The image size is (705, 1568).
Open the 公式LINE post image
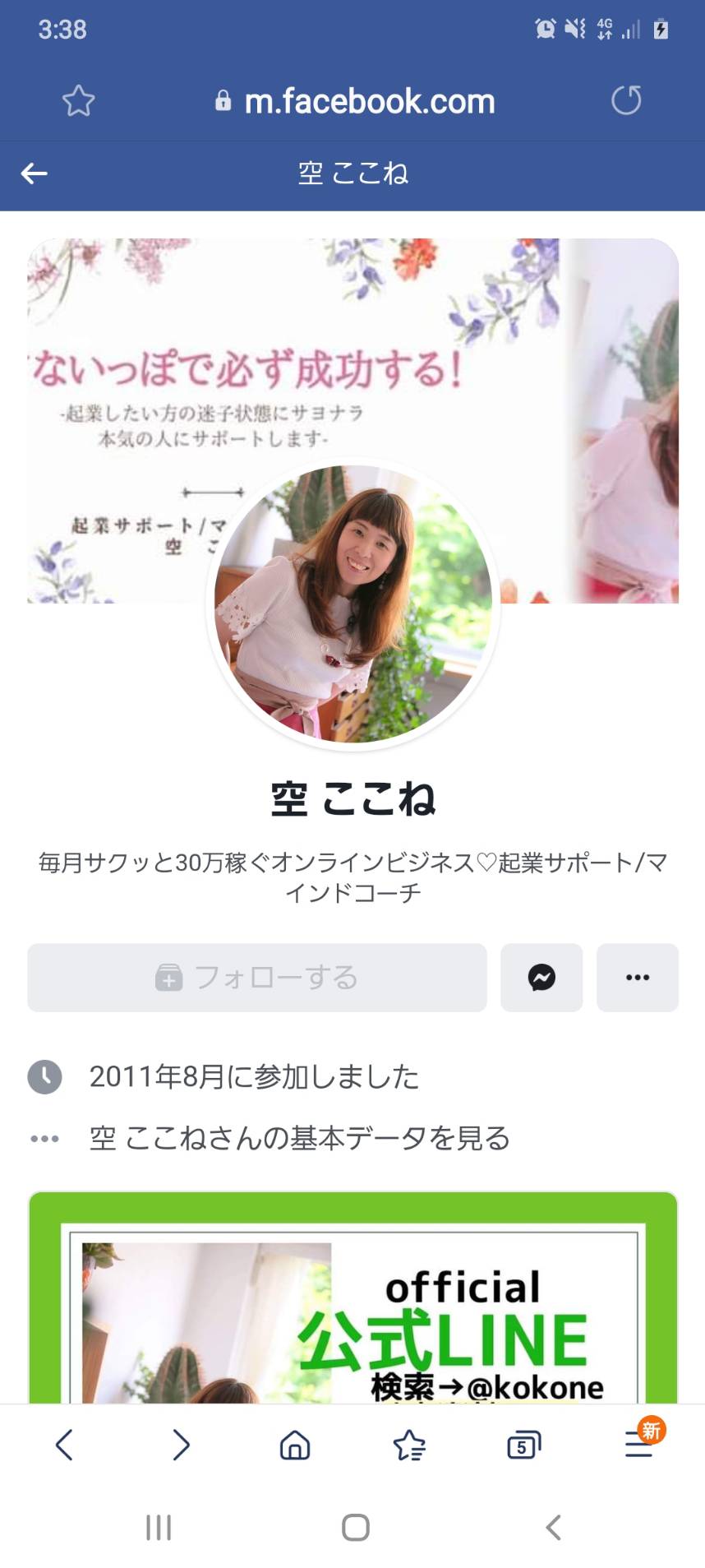[353, 1297]
